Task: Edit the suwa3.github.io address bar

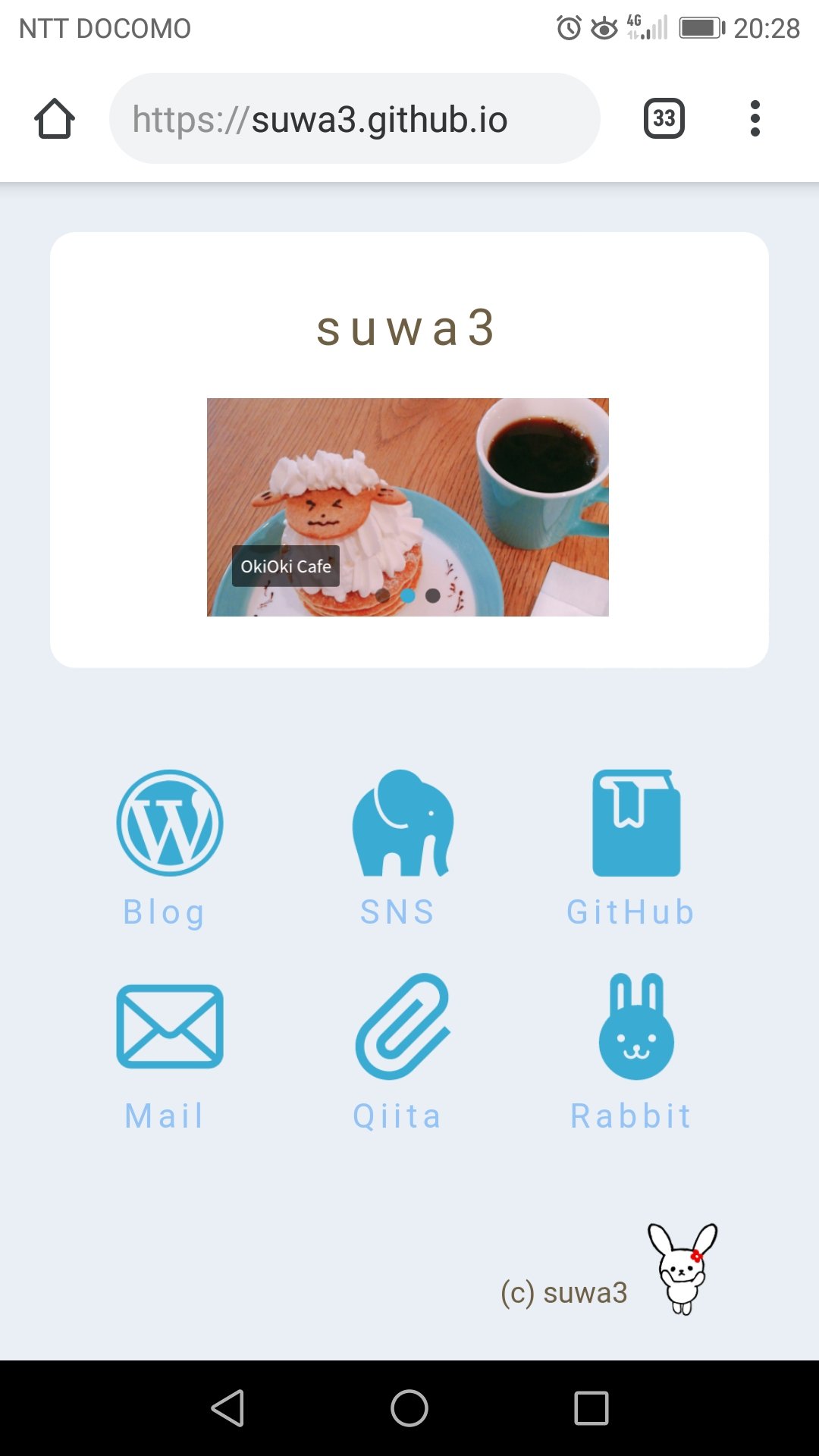Action: point(354,119)
